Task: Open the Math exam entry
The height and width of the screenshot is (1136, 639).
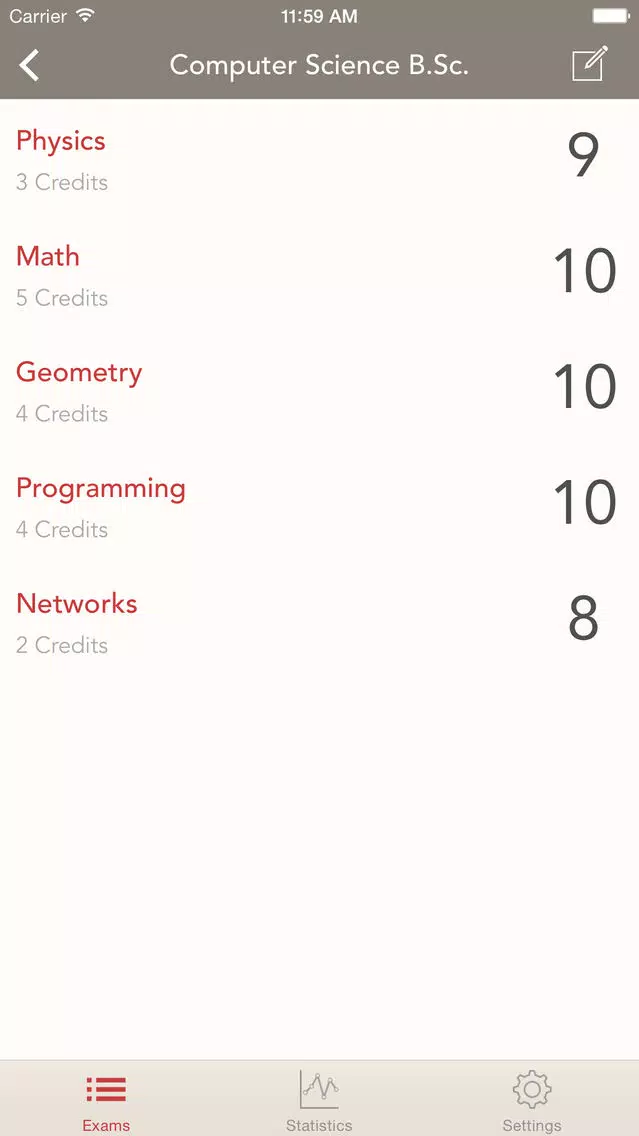Action: [x=320, y=274]
